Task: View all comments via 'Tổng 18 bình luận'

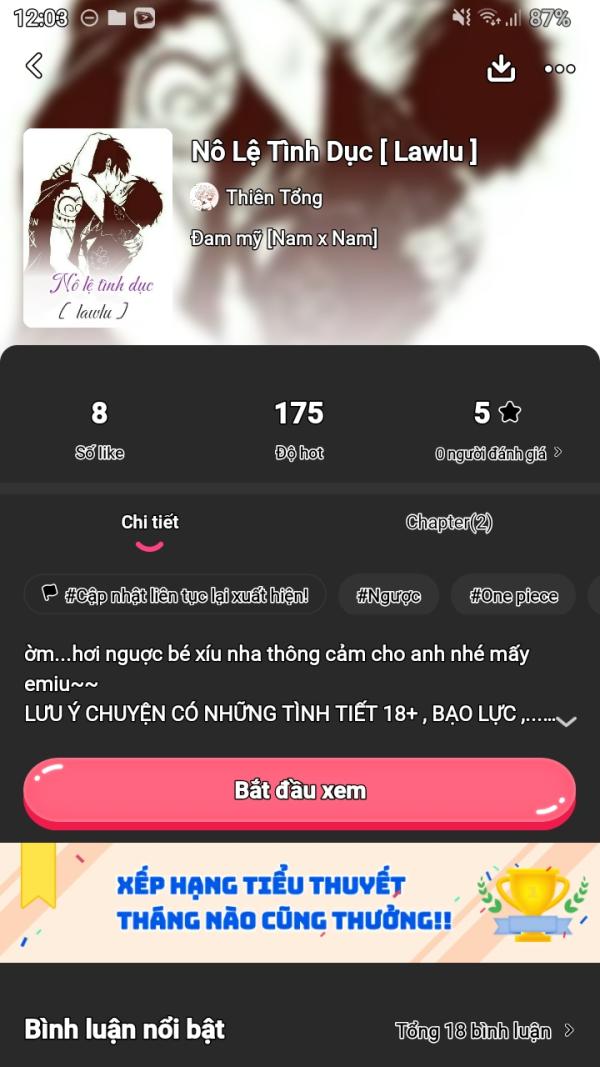Action: click(484, 1030)
